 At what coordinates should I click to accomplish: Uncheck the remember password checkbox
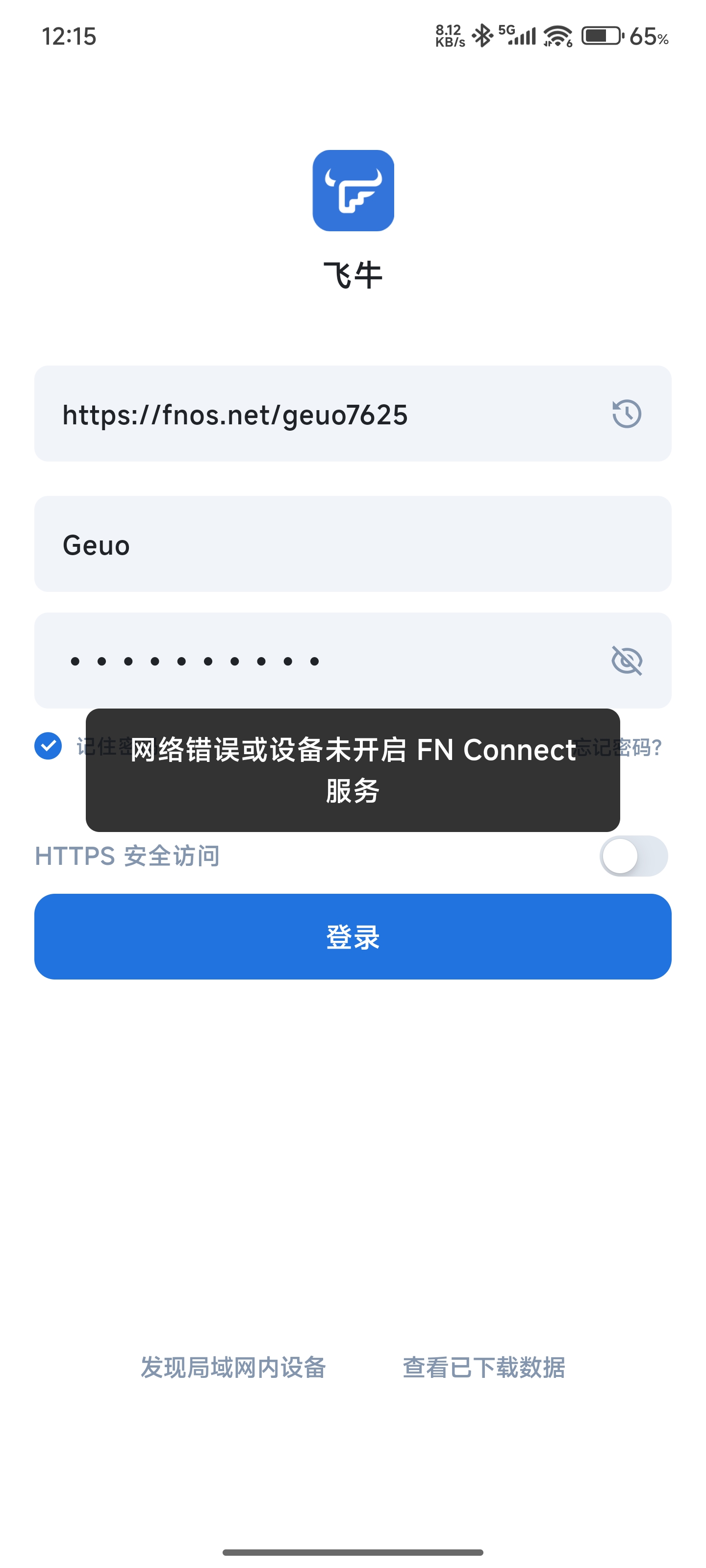coord(48,746)
